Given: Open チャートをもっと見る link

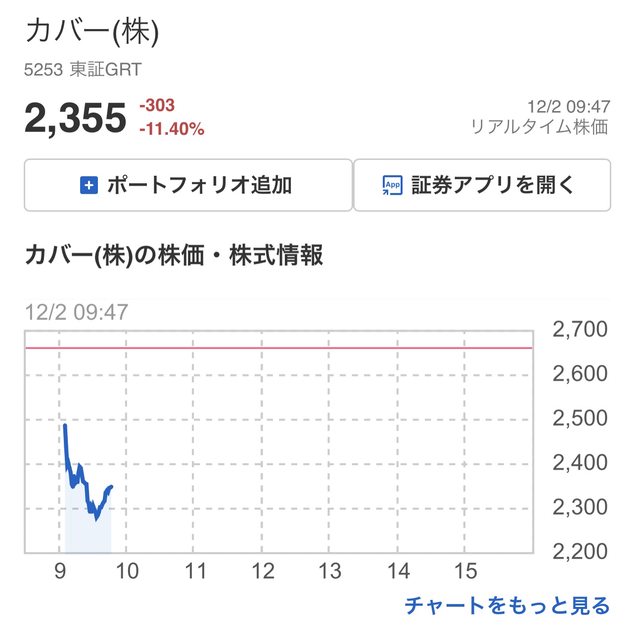Looking at the screenshot, I should pos(507,605).
